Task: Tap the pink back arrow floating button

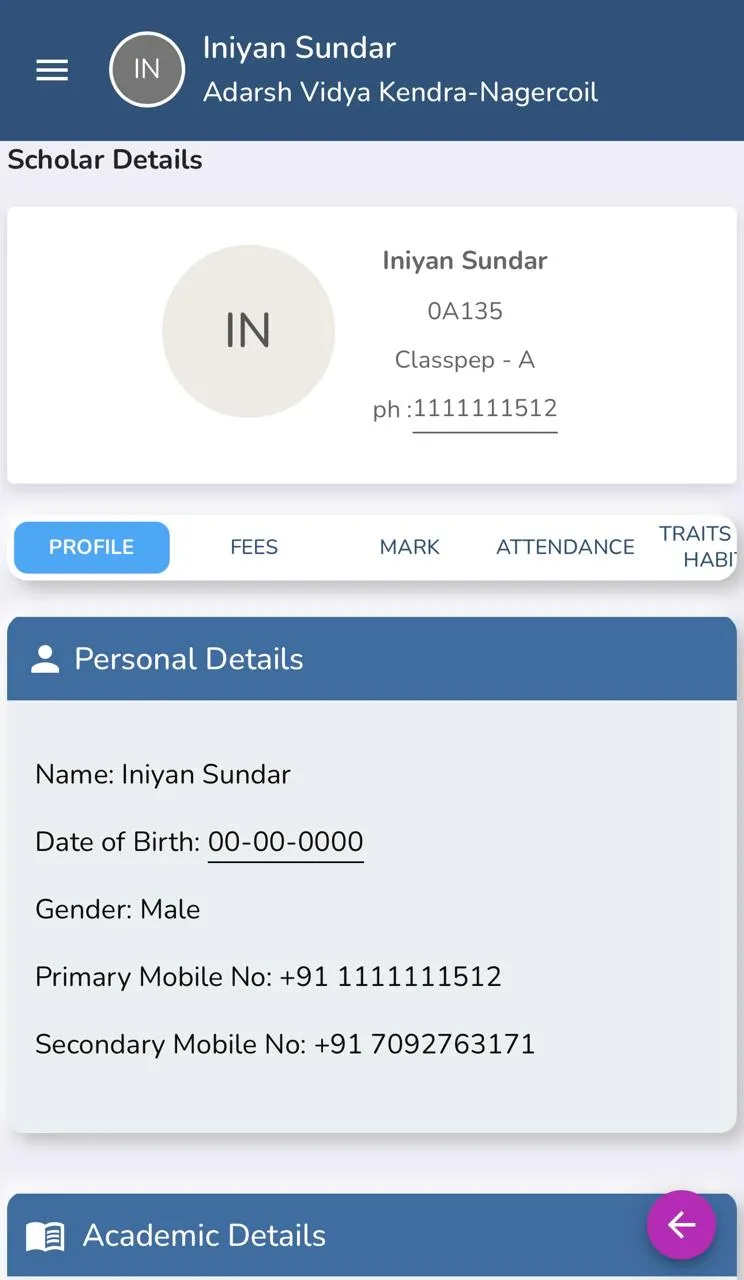Action: pyautogui.click(x=682, y=1225)
